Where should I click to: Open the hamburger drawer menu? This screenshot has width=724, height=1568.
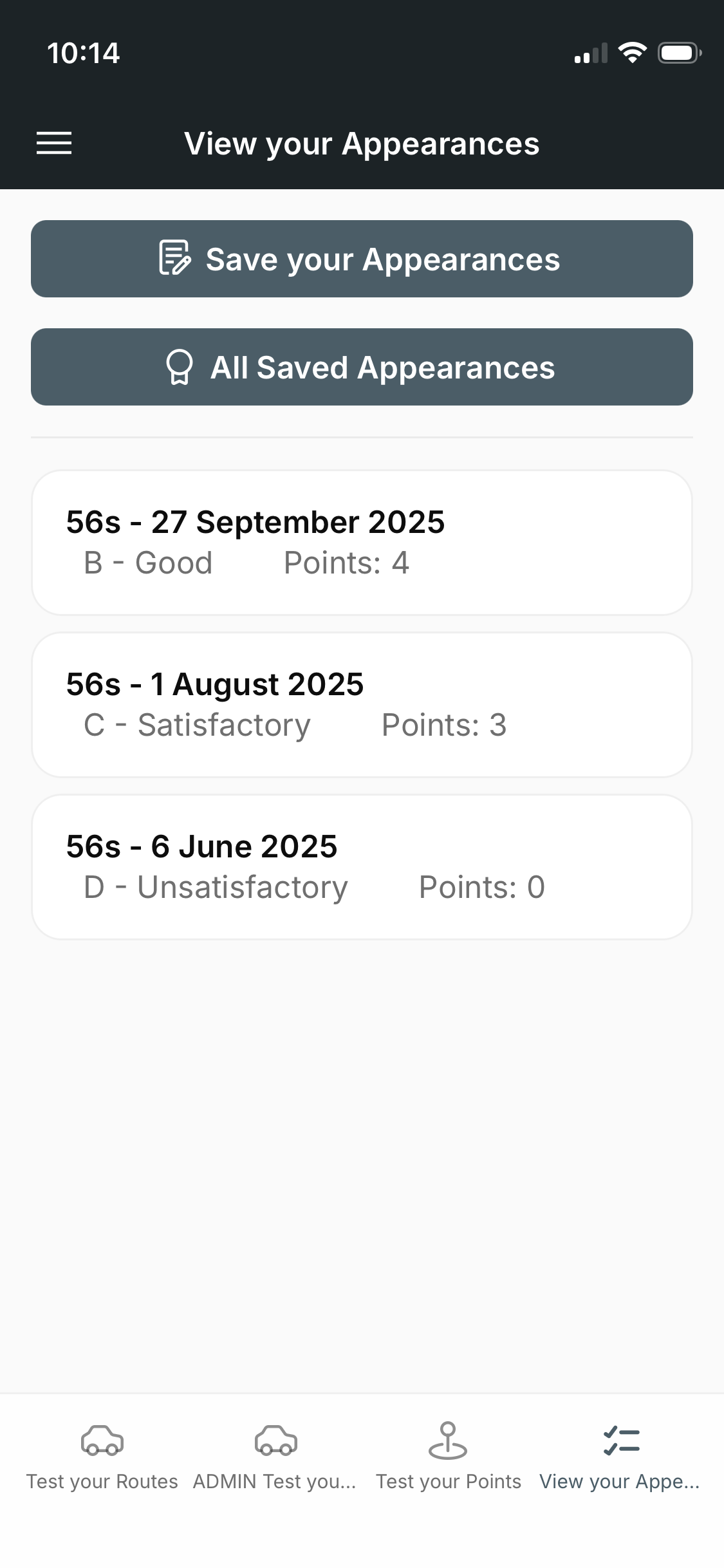(x=54, y=143)
